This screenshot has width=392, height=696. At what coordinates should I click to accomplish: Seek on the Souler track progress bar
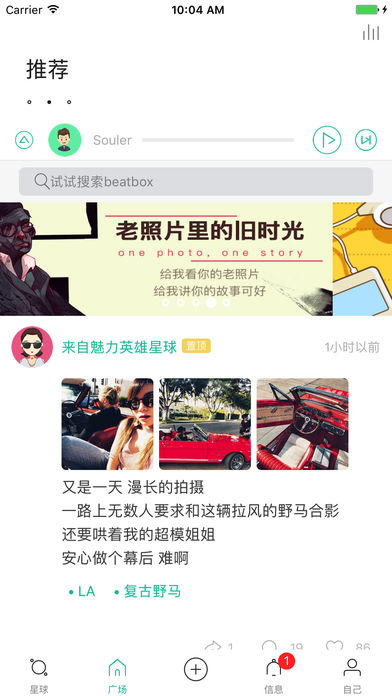pos(218,140)
